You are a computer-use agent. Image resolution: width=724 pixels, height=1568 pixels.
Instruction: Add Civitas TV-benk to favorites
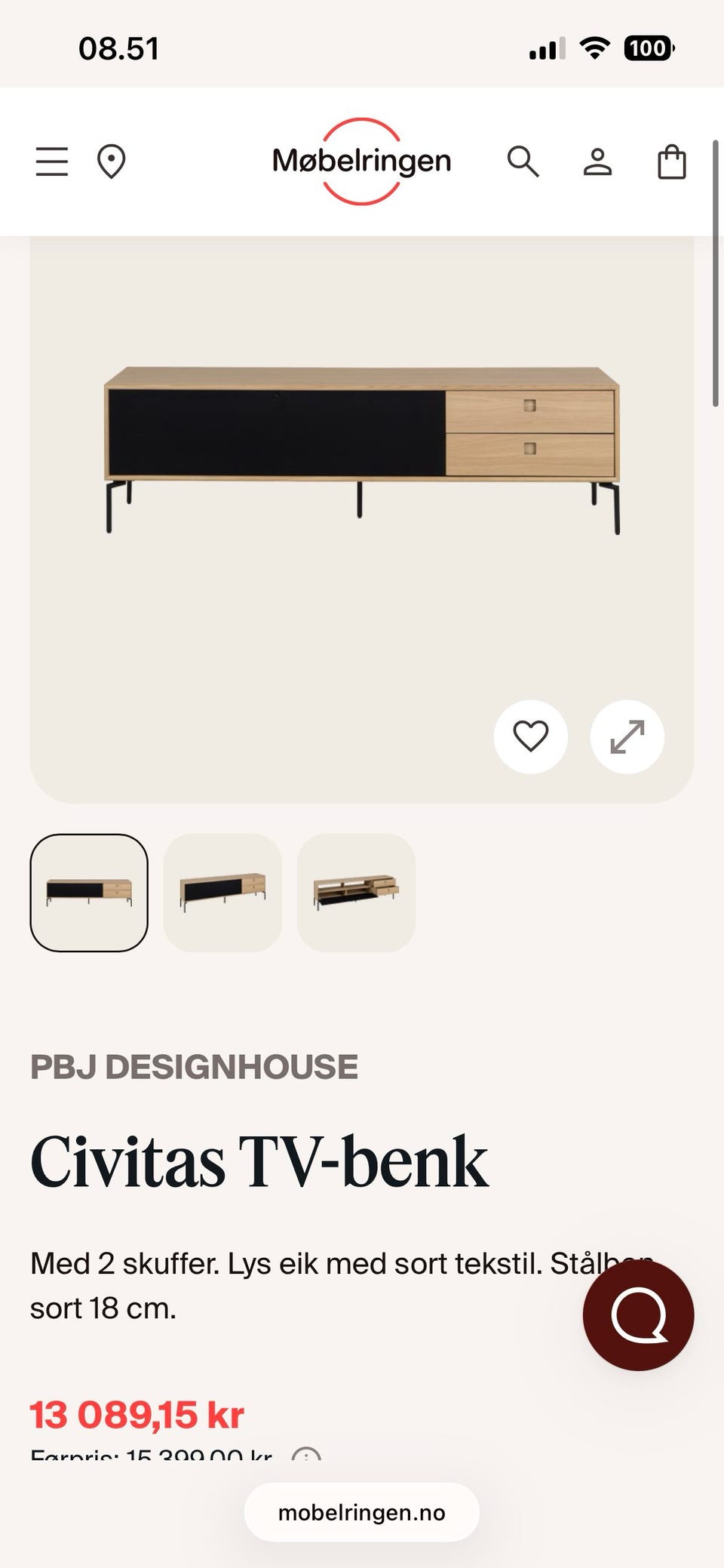tap(531, 736)
